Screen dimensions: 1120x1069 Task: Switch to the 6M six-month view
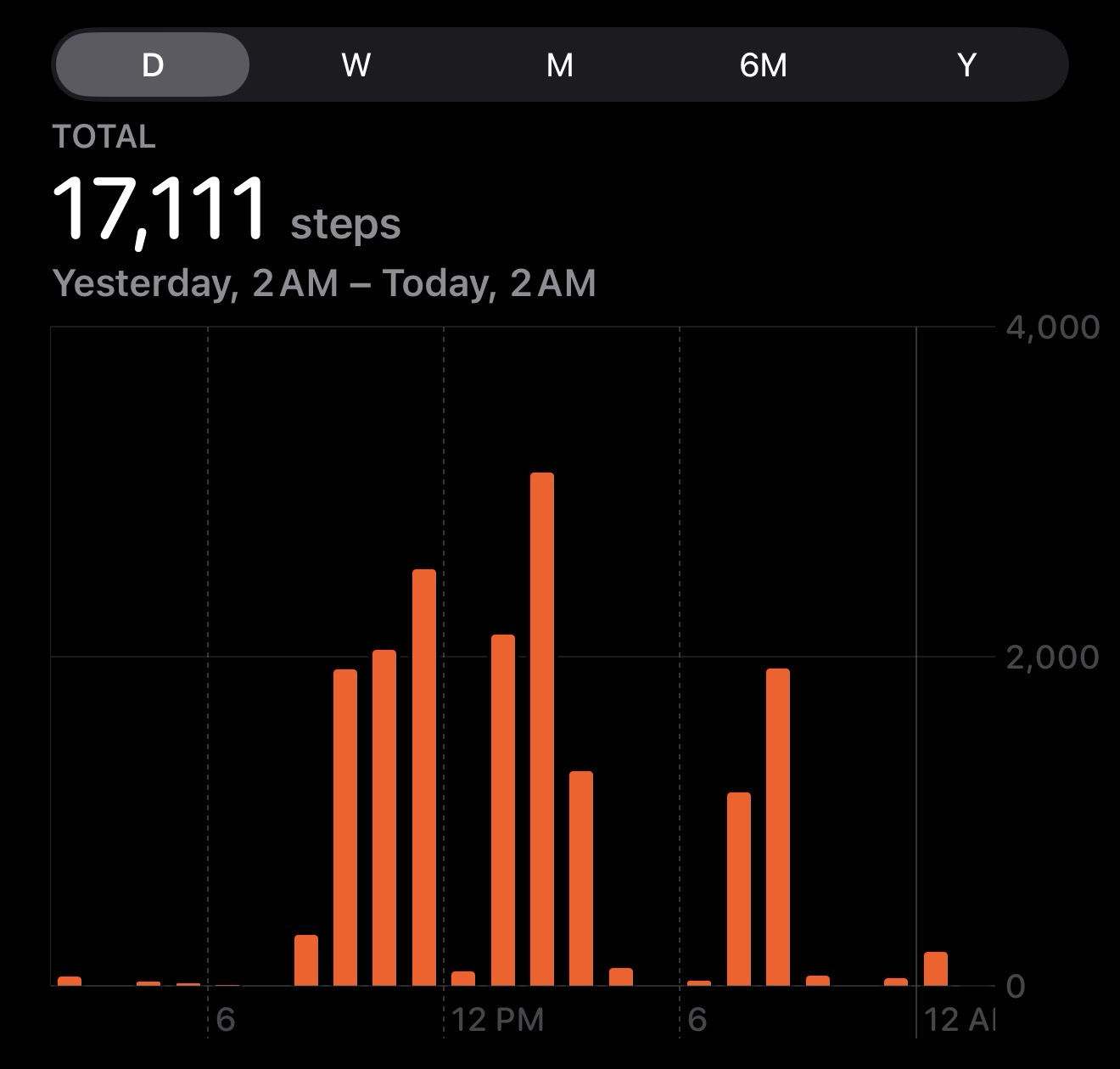[x=764, y=64]
